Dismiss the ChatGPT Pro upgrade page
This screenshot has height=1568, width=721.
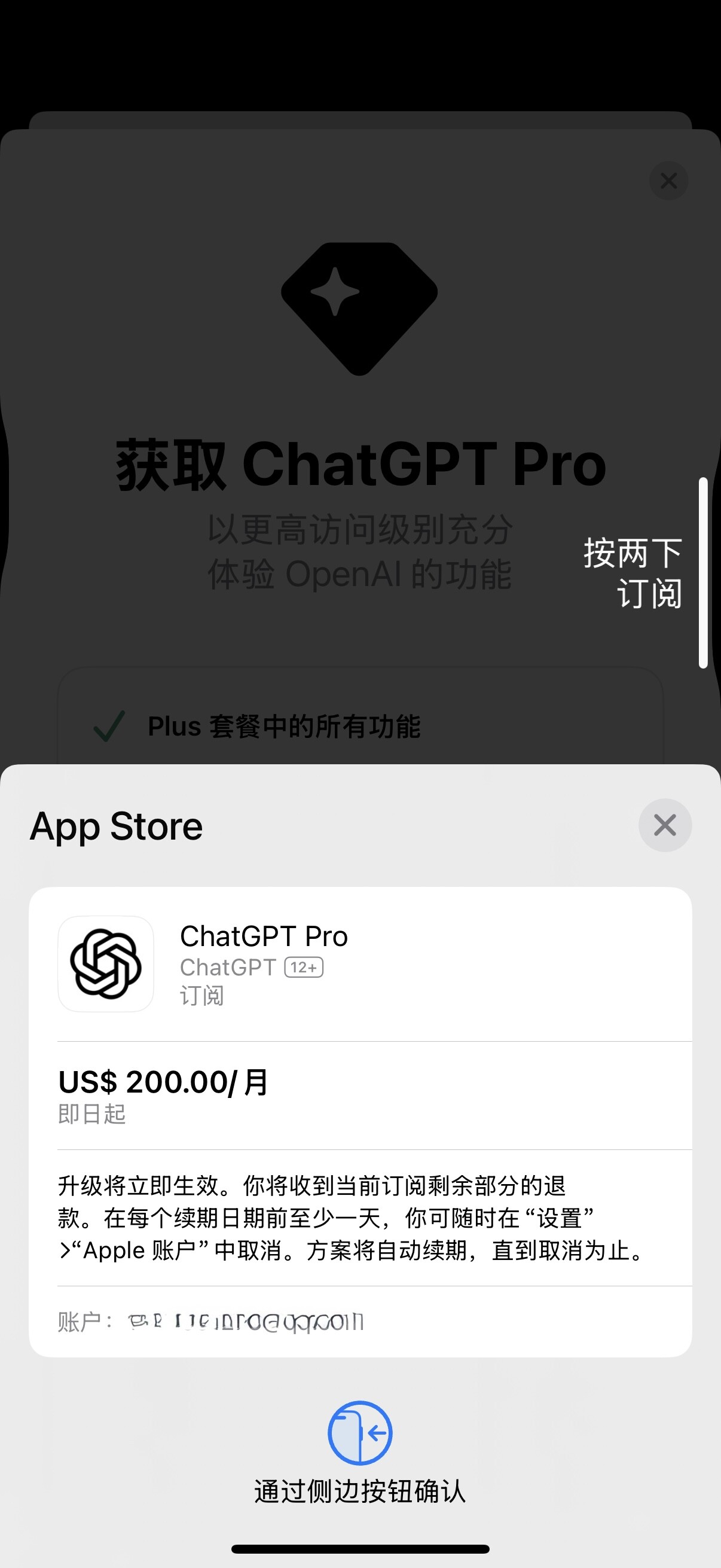point(668,180)
